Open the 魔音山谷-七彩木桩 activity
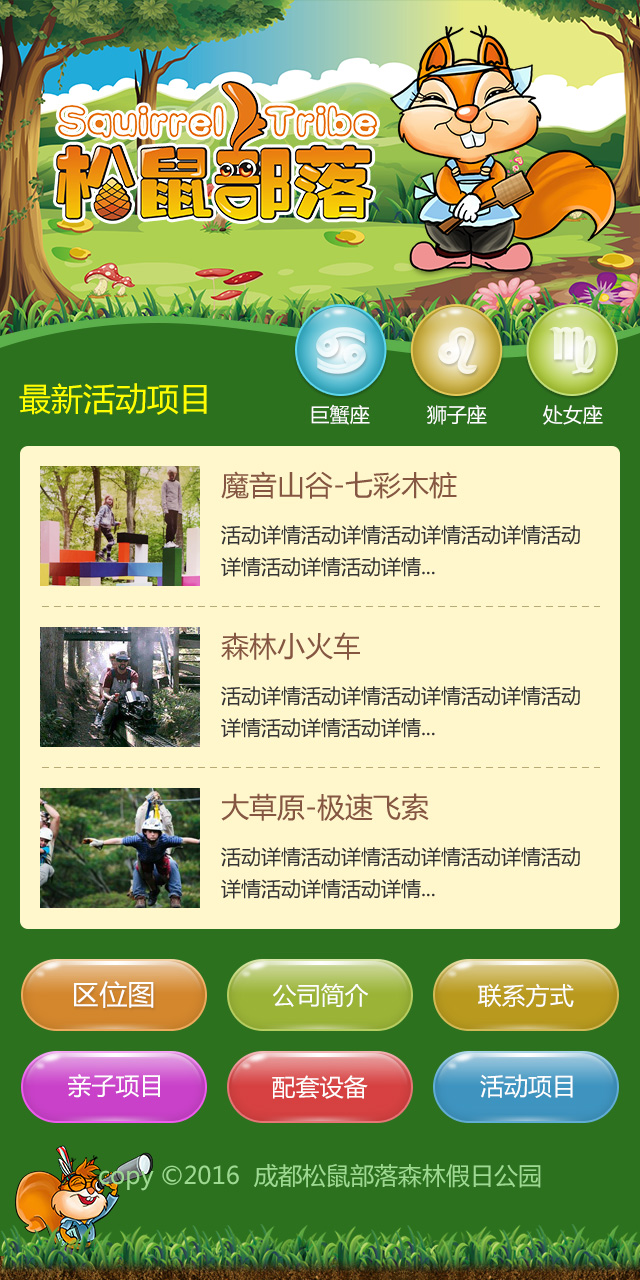The image size is (640, 1280). [338, 486]
